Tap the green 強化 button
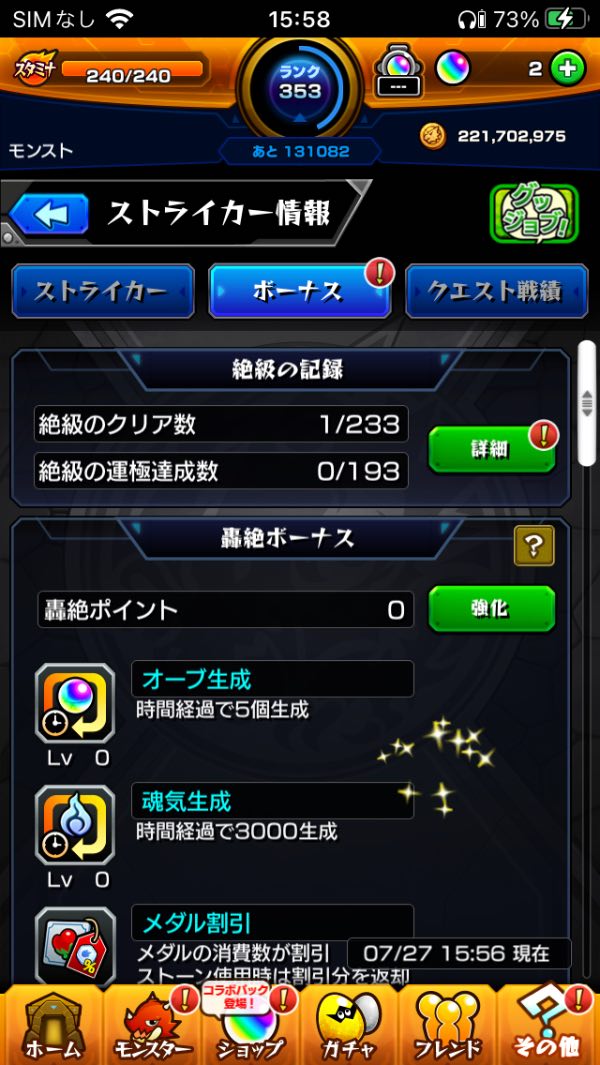This screenshot has height=1065, width=600. 491,608
